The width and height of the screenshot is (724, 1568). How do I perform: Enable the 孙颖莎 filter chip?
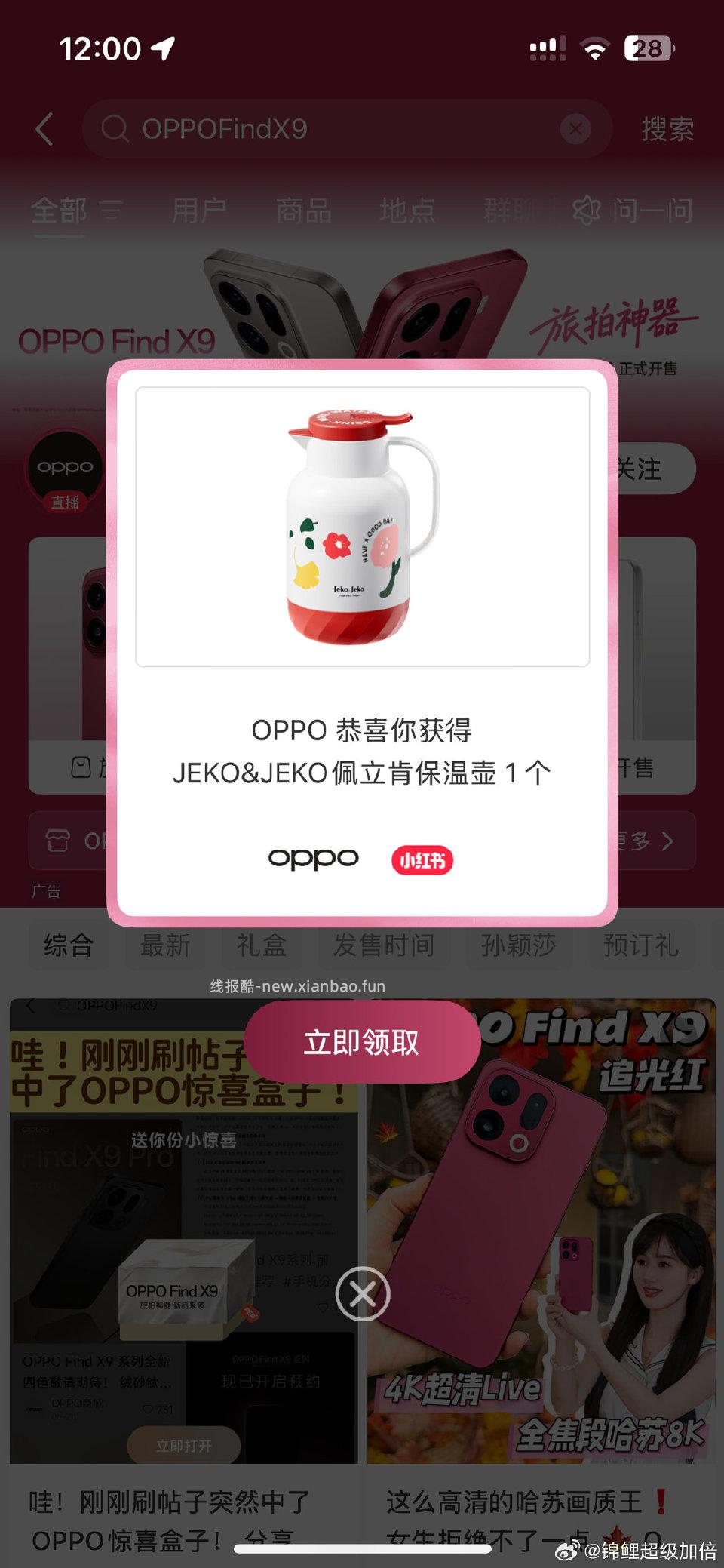(517, 945)
